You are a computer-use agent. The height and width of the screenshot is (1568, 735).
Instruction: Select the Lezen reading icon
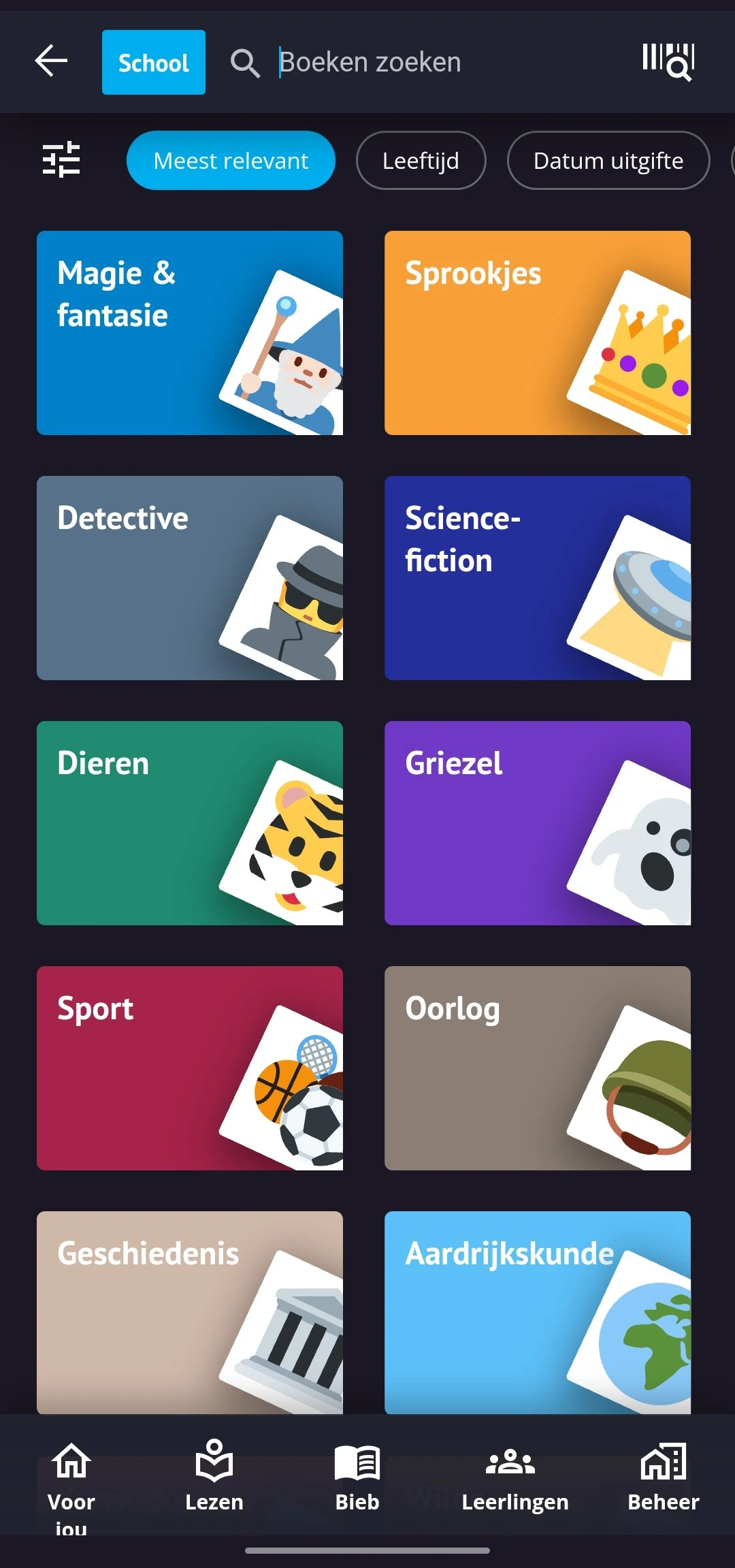(214, 1471)
